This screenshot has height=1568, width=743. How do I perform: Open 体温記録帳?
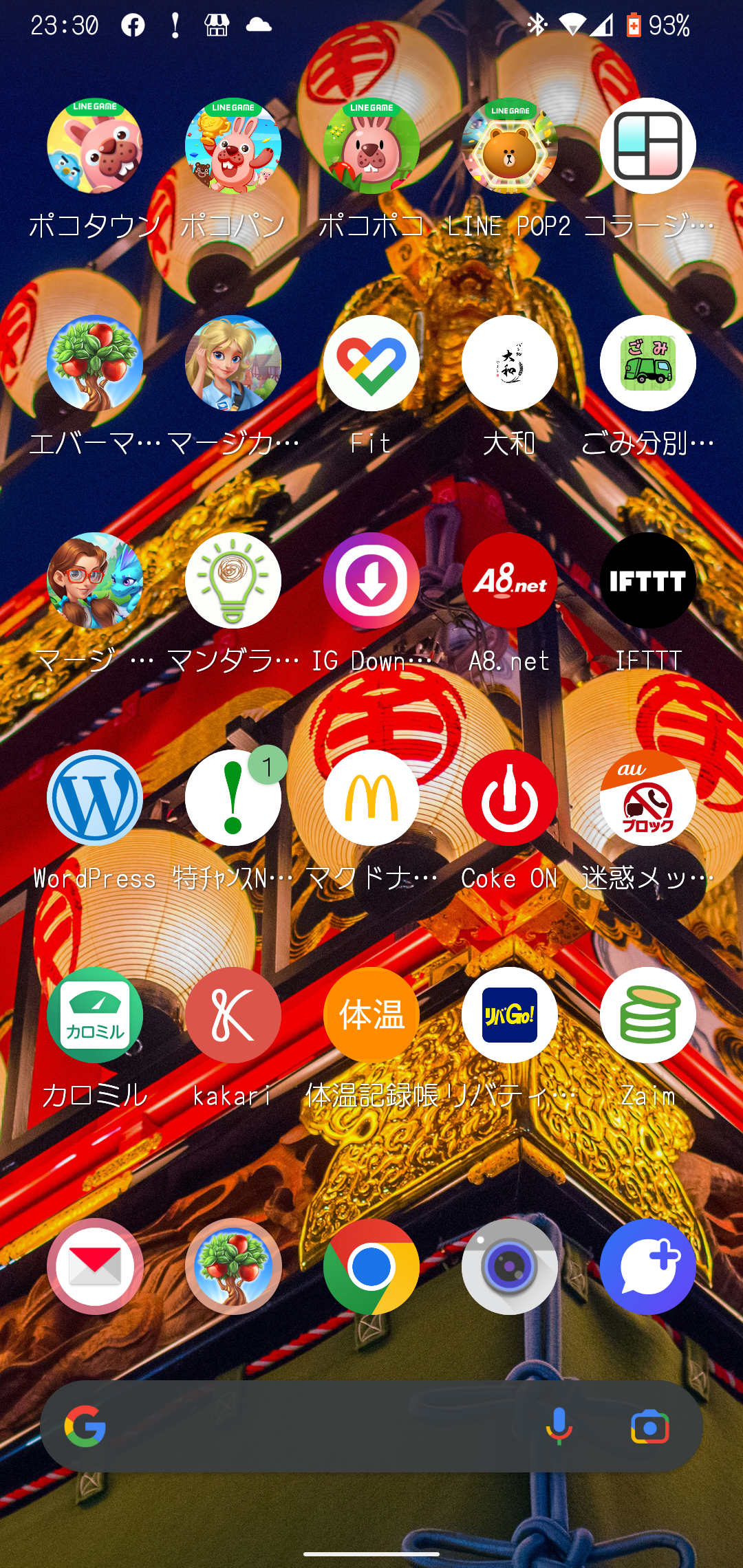371,1015
